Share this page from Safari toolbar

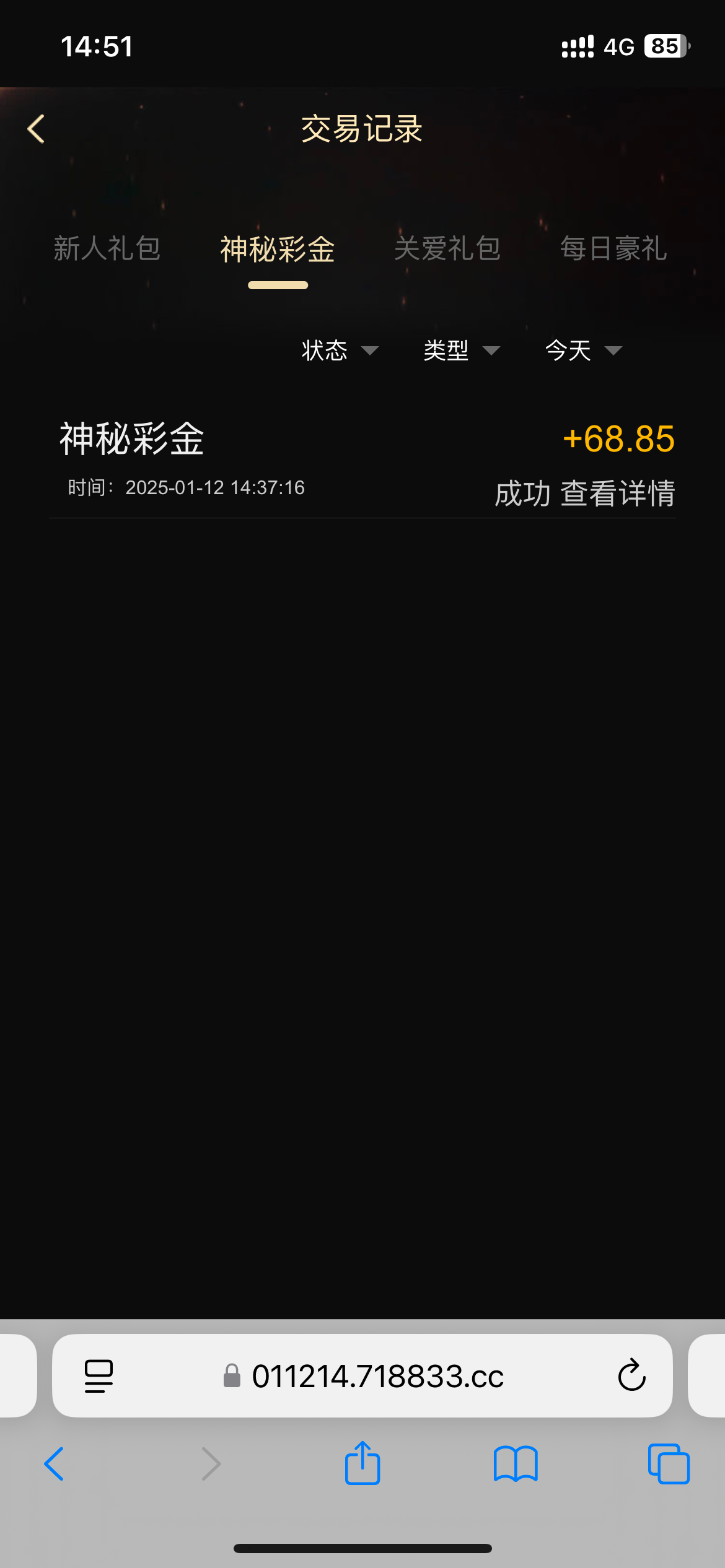[362, 1463]
